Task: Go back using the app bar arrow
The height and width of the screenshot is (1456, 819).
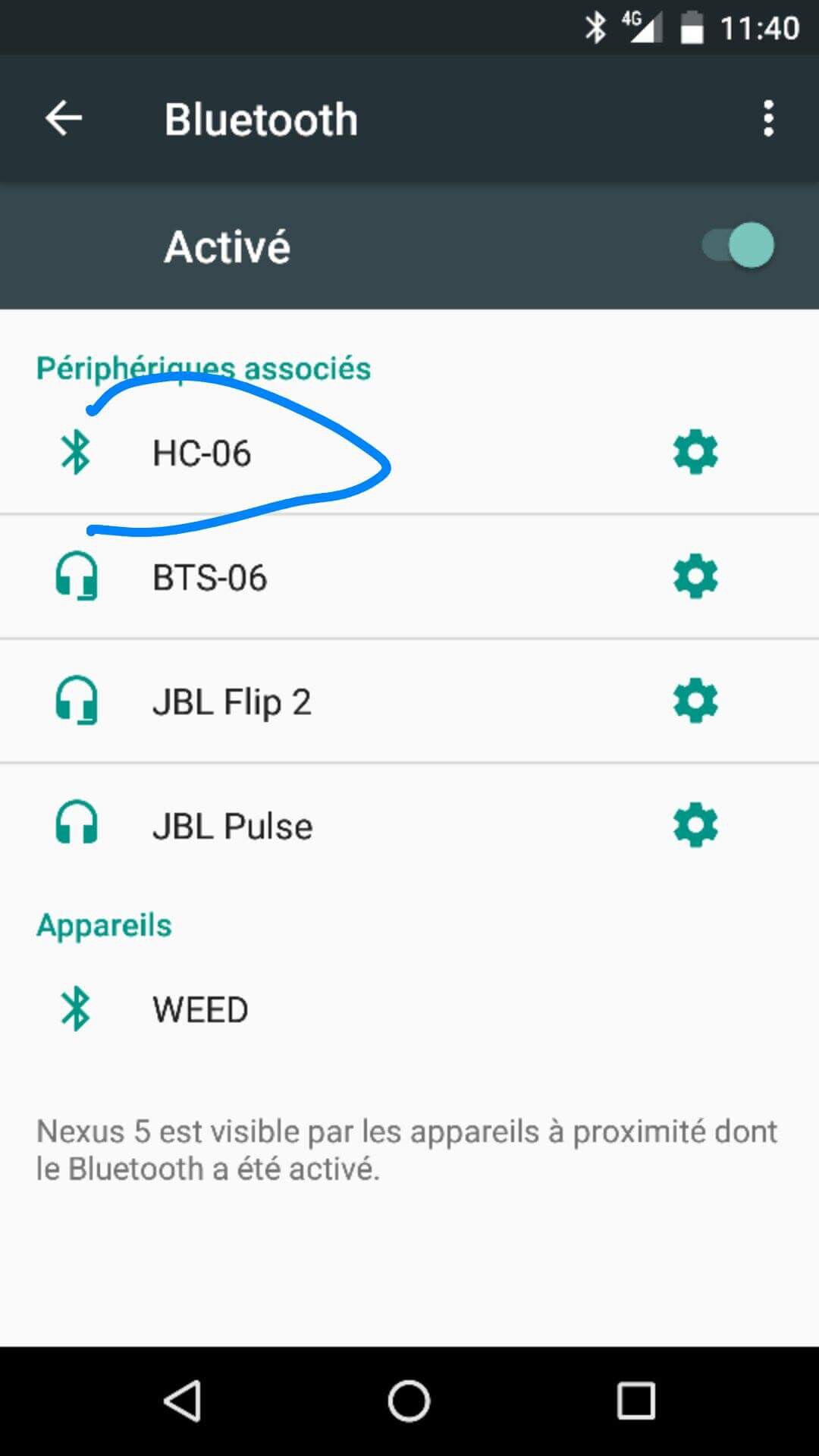Action: click(x=64, y=118)
